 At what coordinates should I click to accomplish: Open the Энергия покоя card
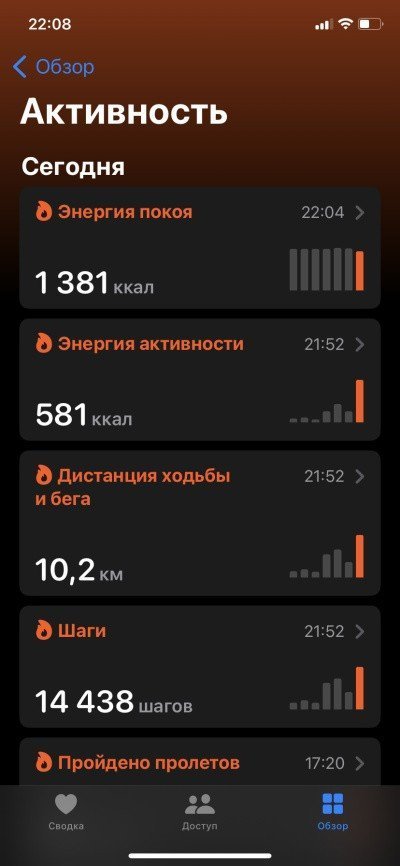pos(200,247)
